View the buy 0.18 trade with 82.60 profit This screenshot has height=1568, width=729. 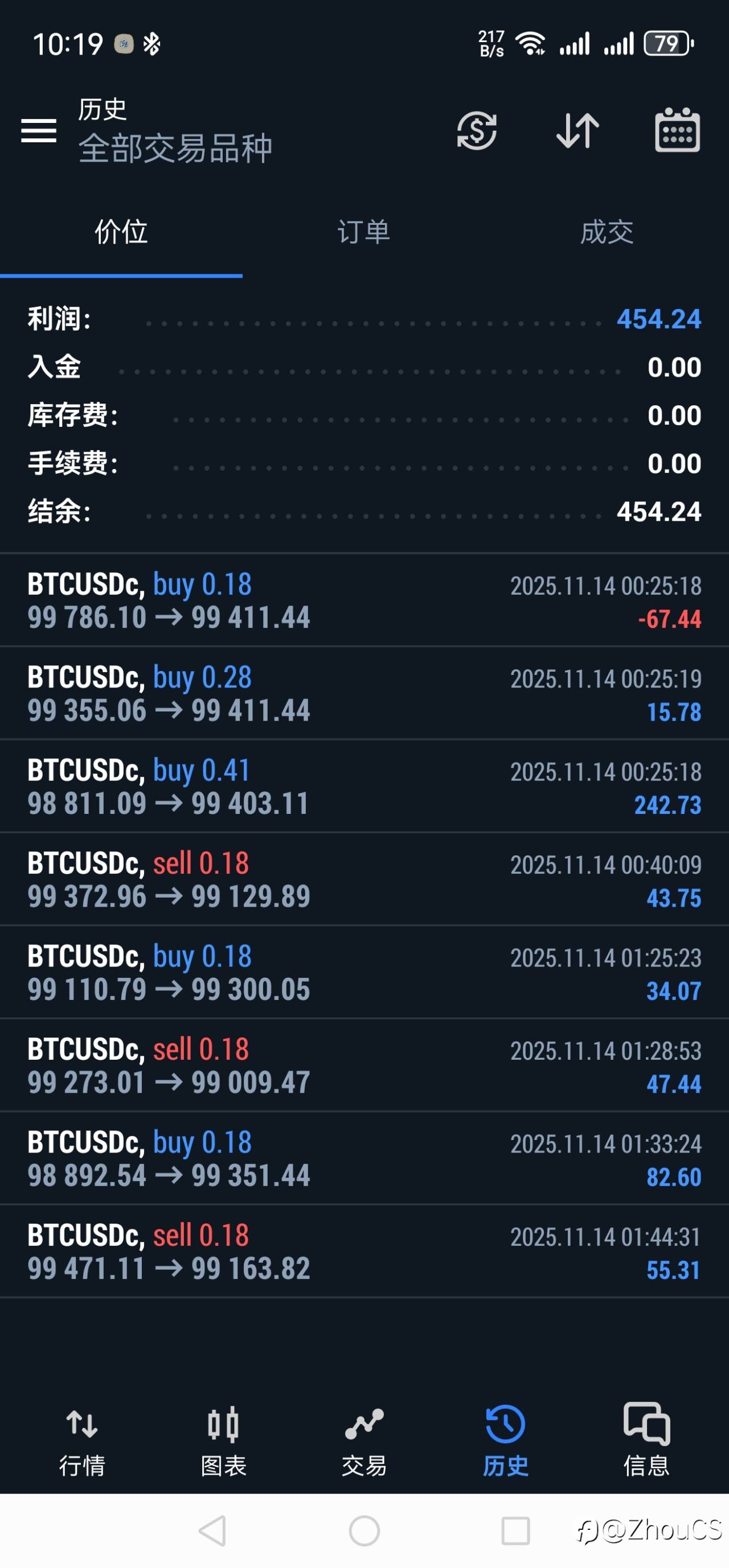point(364,1159)
